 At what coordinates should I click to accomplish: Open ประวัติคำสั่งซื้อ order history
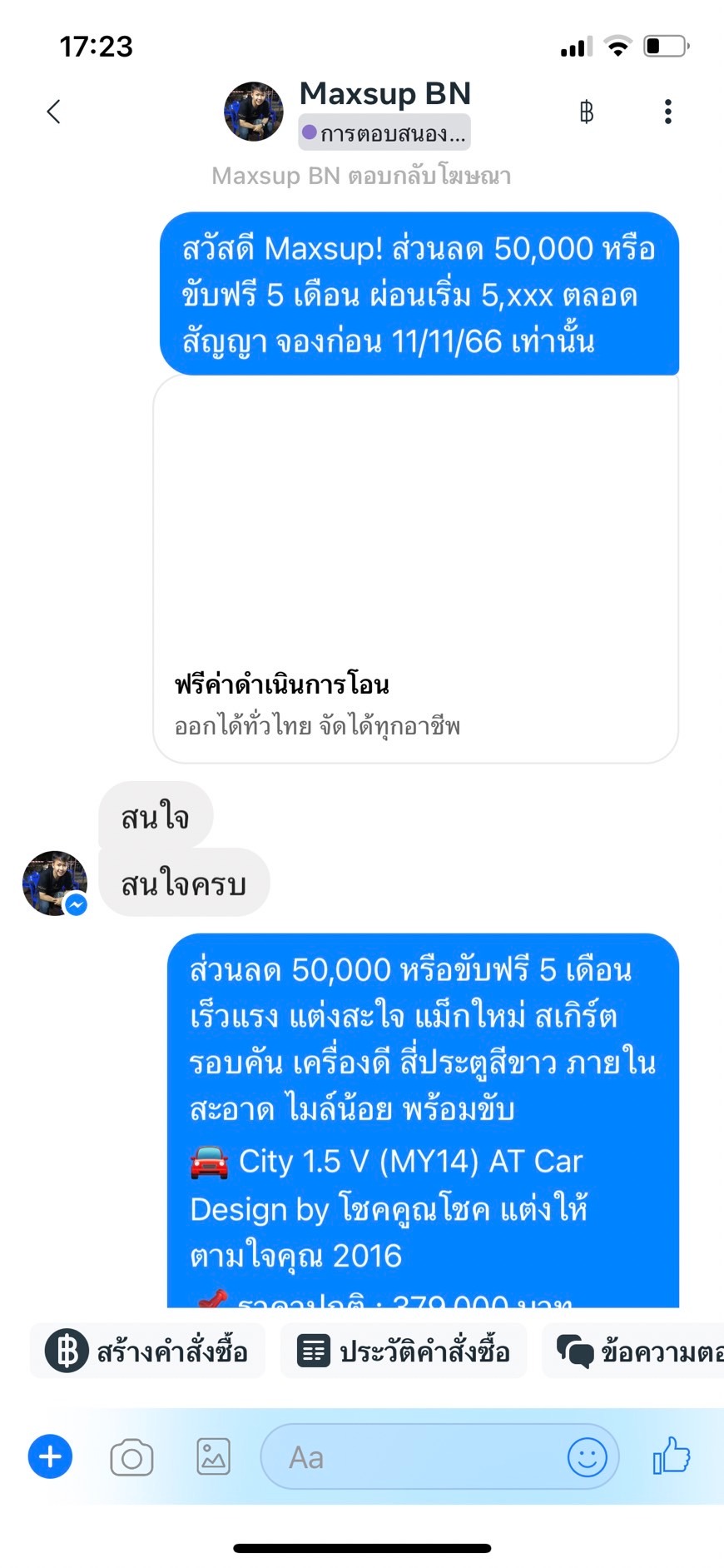[404, 1351]
